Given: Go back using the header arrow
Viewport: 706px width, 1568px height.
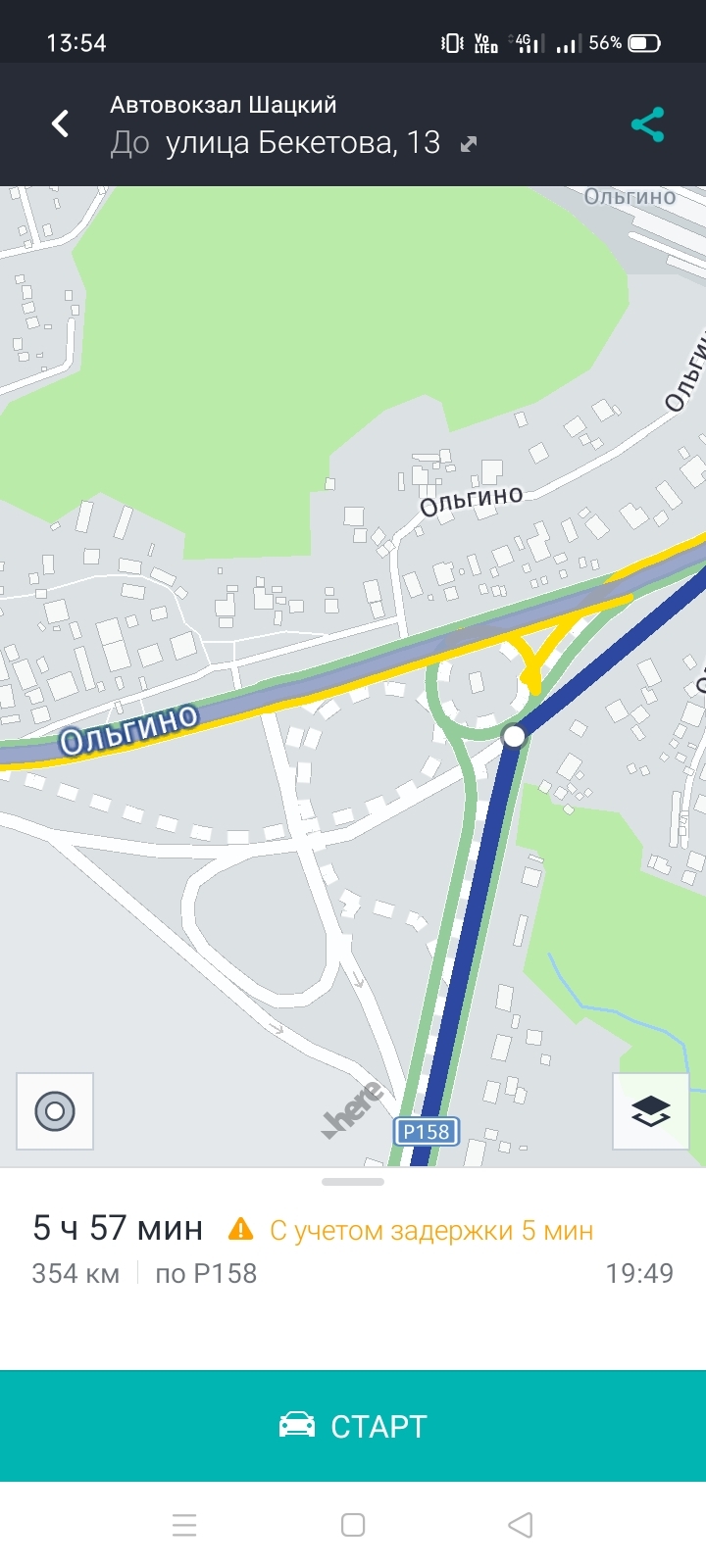Looking at the screenshot, I should tap(60, 123).
